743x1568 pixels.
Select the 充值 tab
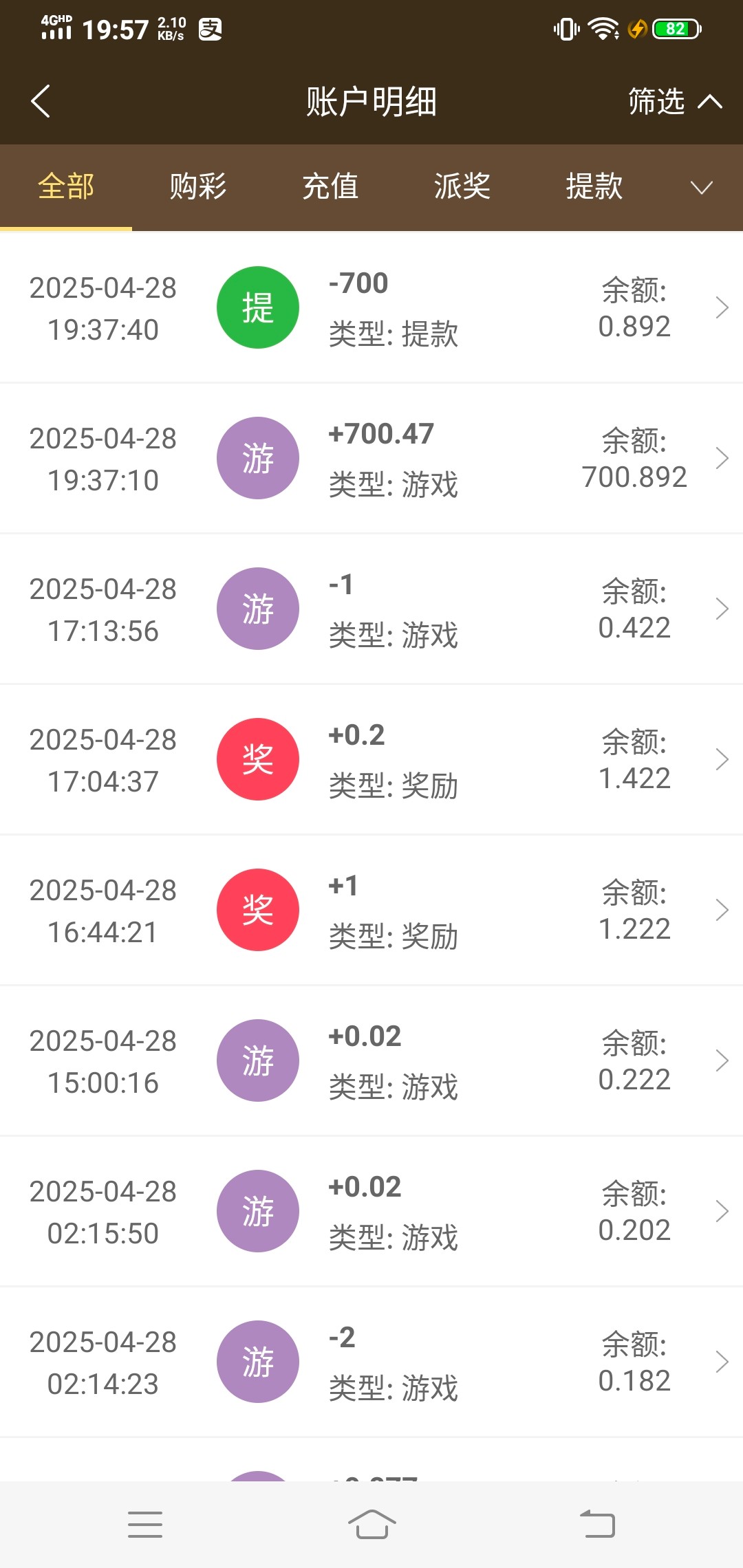[x=330, y=186]
